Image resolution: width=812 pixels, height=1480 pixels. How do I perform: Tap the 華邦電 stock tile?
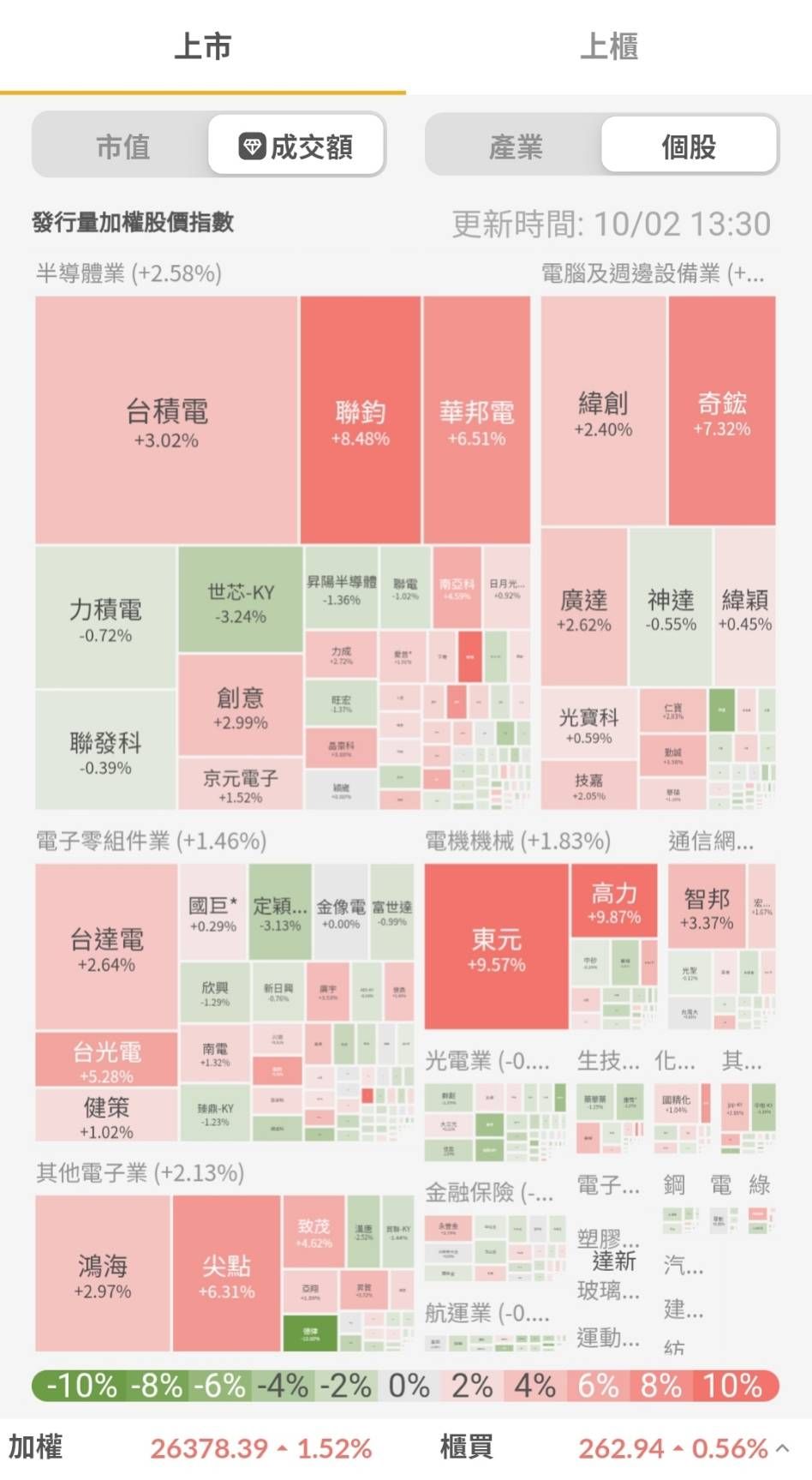(x=477, y=420)
